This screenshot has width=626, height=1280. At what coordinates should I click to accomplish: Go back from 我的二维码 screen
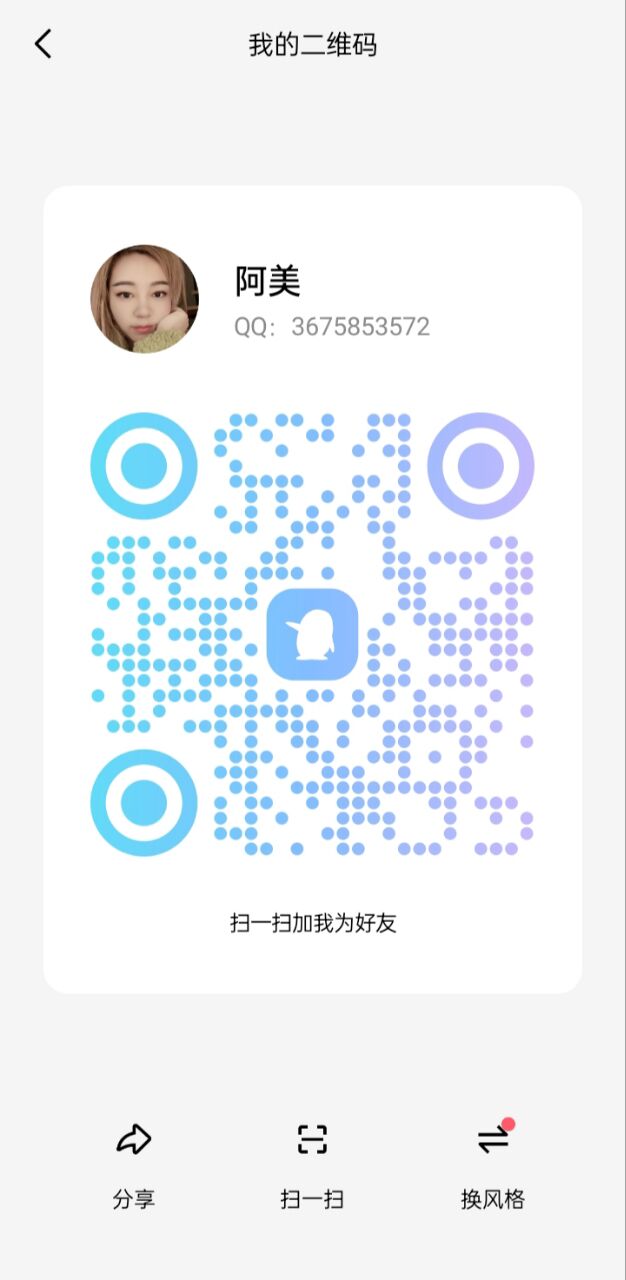point(42,44)
